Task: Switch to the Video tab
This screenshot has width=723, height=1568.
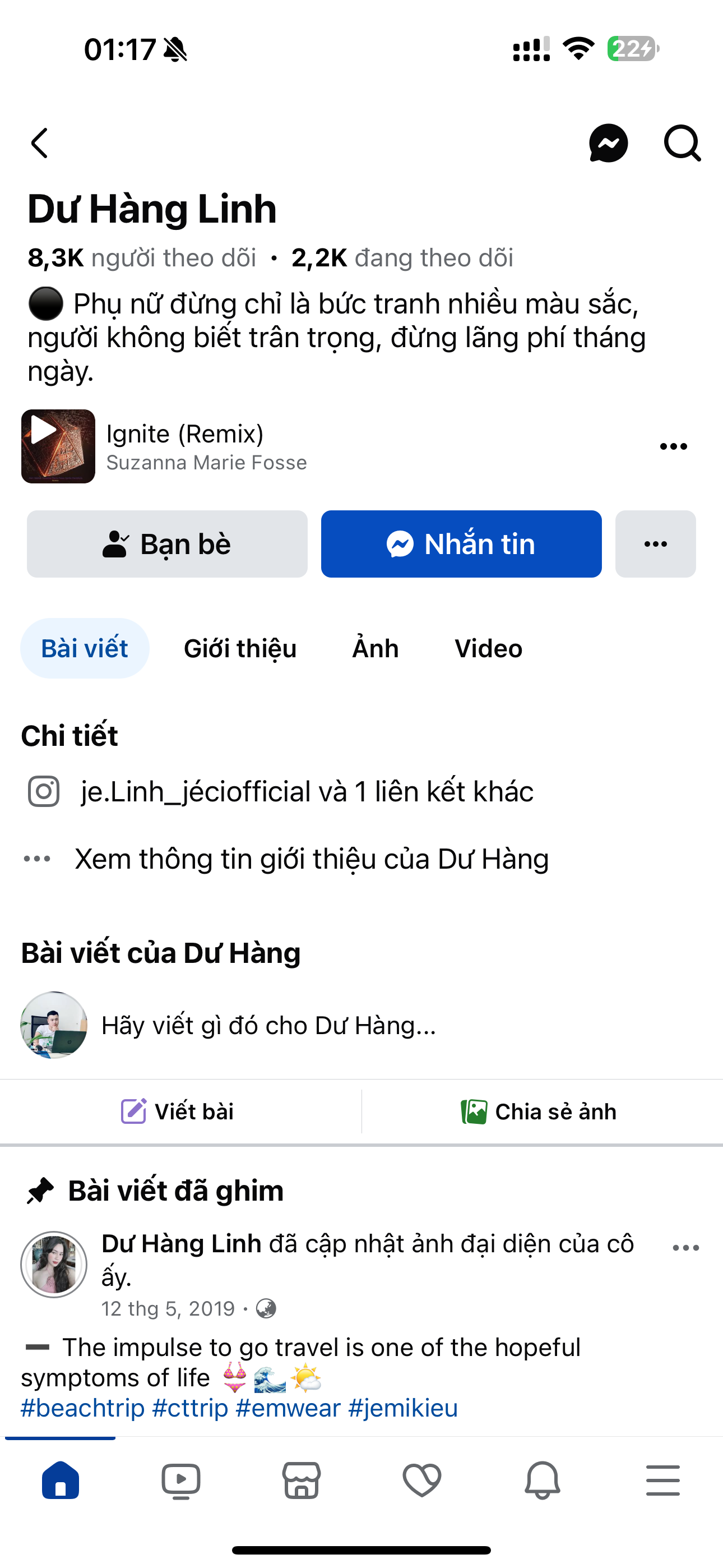Action: [x=488, y=648]
